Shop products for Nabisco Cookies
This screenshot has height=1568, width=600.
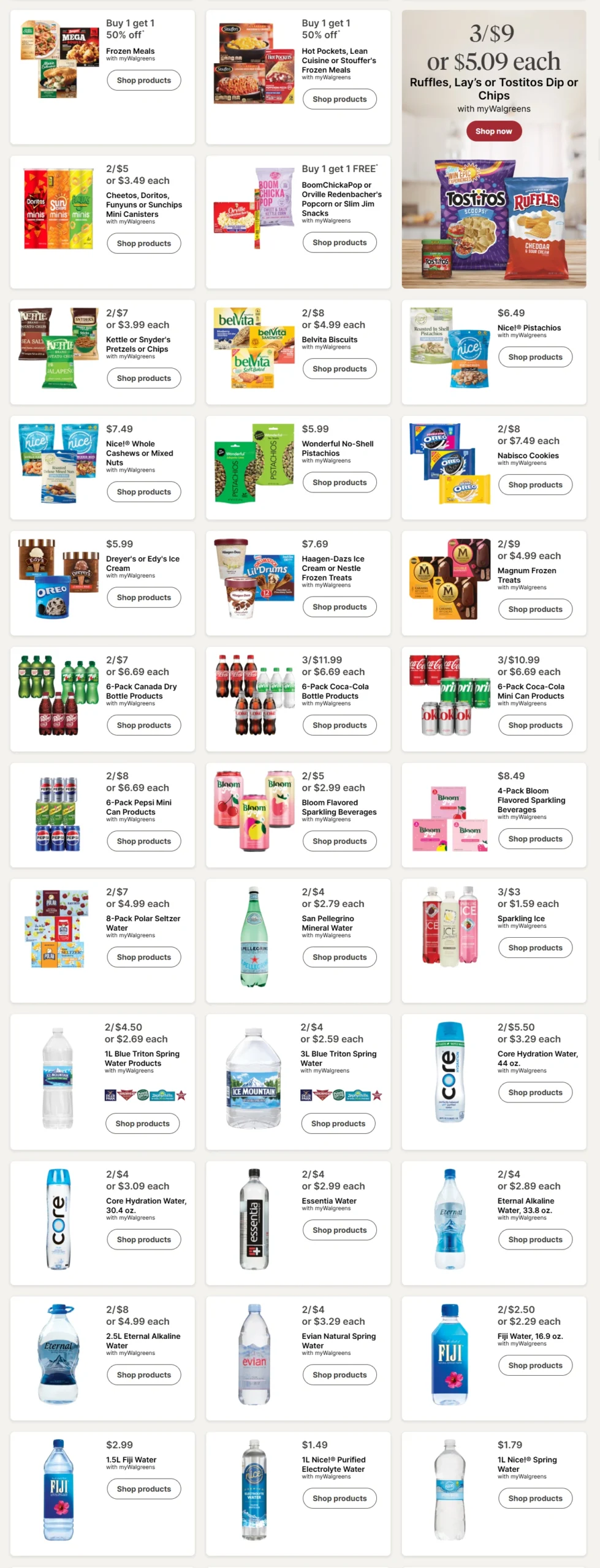pyautogui.click(x=535, y=485)
